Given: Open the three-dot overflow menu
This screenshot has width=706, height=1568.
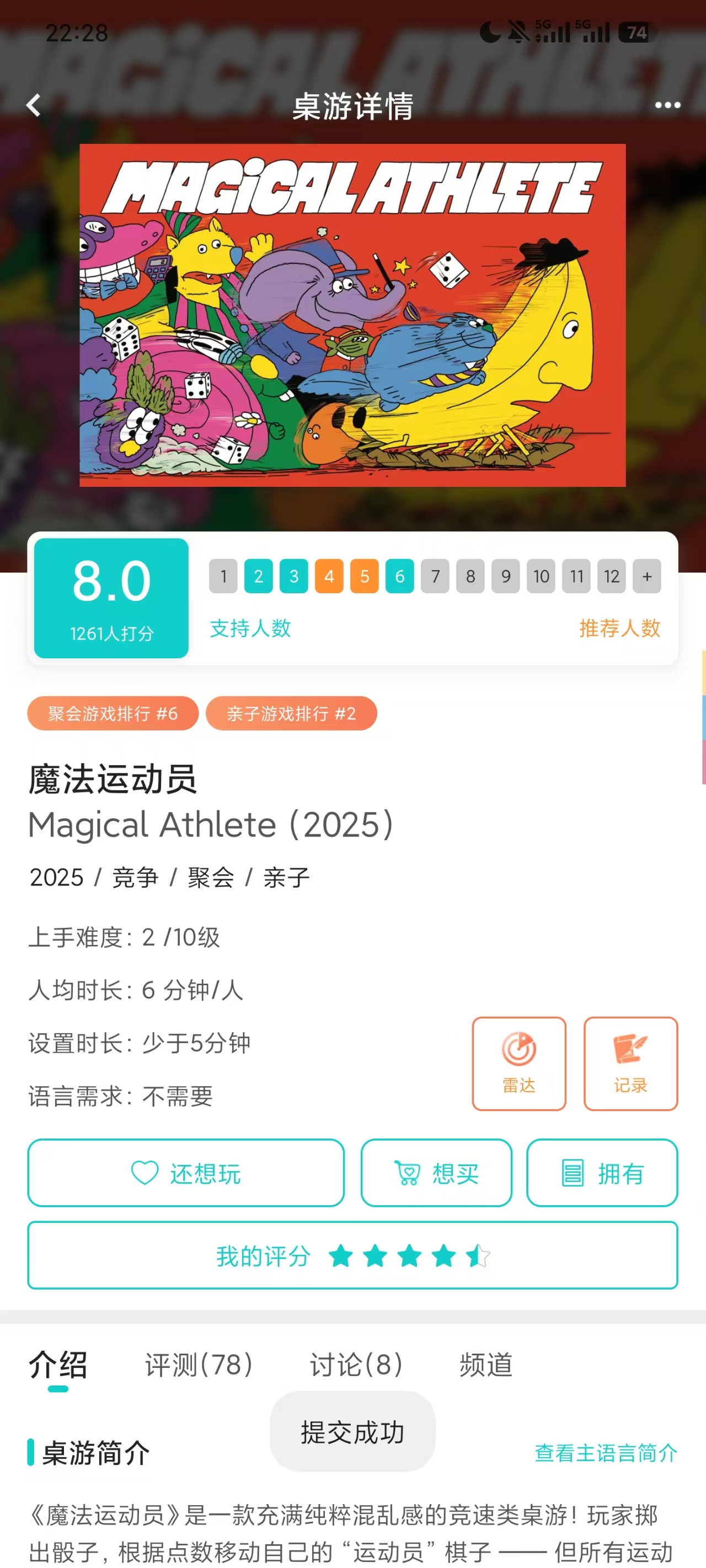Looking at the screenshot, I should 667,105.
